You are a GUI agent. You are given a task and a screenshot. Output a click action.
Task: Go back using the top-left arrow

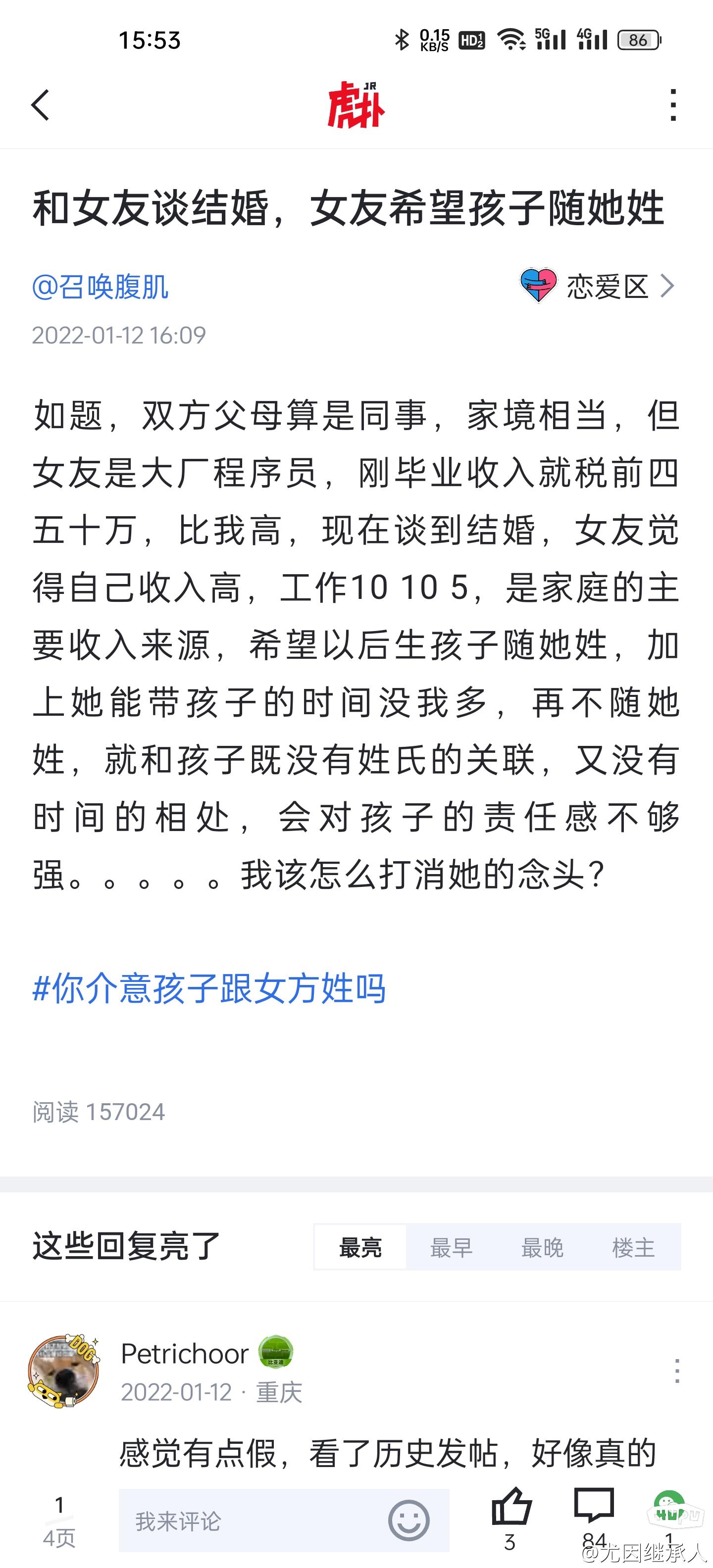pyautogui.click(x=40, y=105)
